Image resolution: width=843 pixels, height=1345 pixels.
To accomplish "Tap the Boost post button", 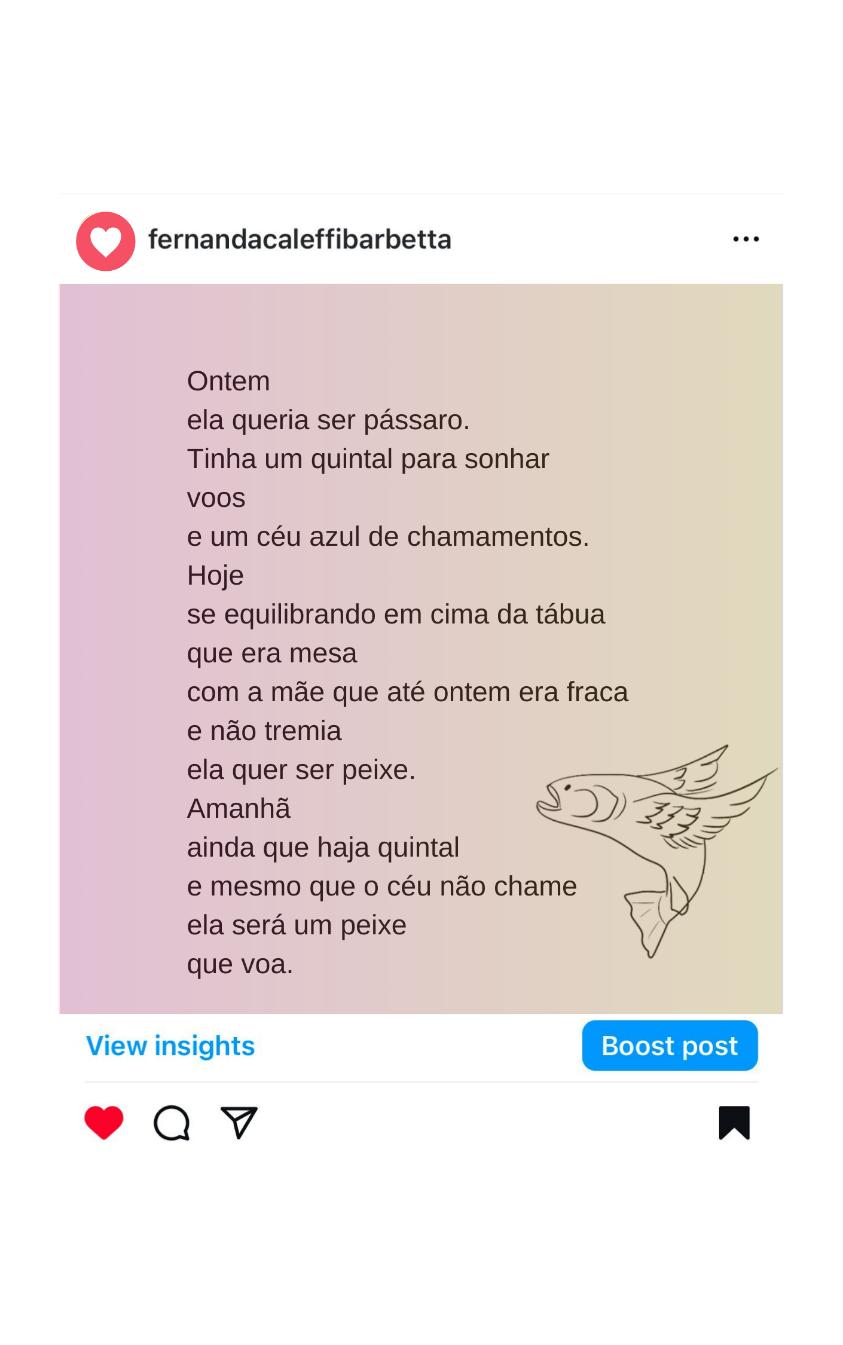I will coord(669,1046).
